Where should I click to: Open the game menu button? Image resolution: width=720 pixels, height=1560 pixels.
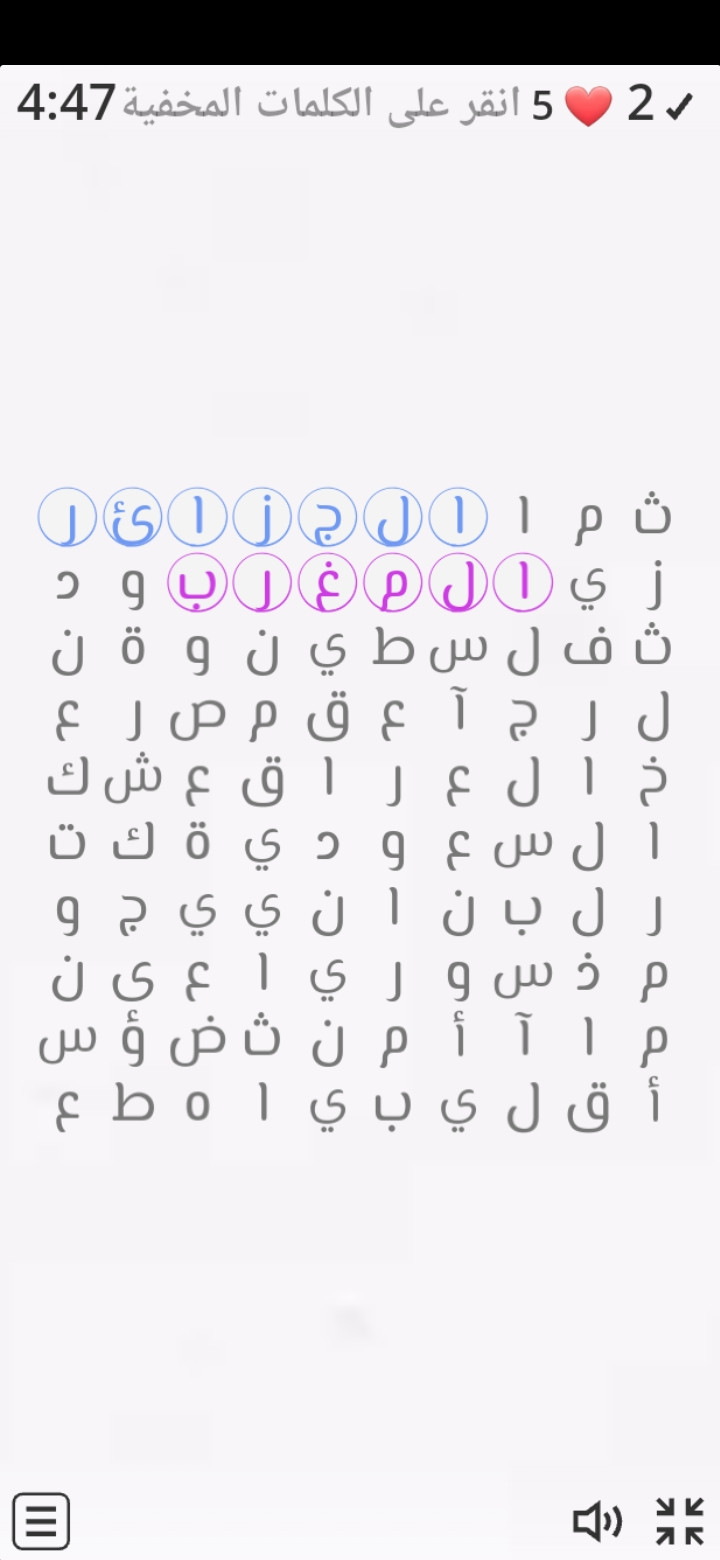(41, 1521)
